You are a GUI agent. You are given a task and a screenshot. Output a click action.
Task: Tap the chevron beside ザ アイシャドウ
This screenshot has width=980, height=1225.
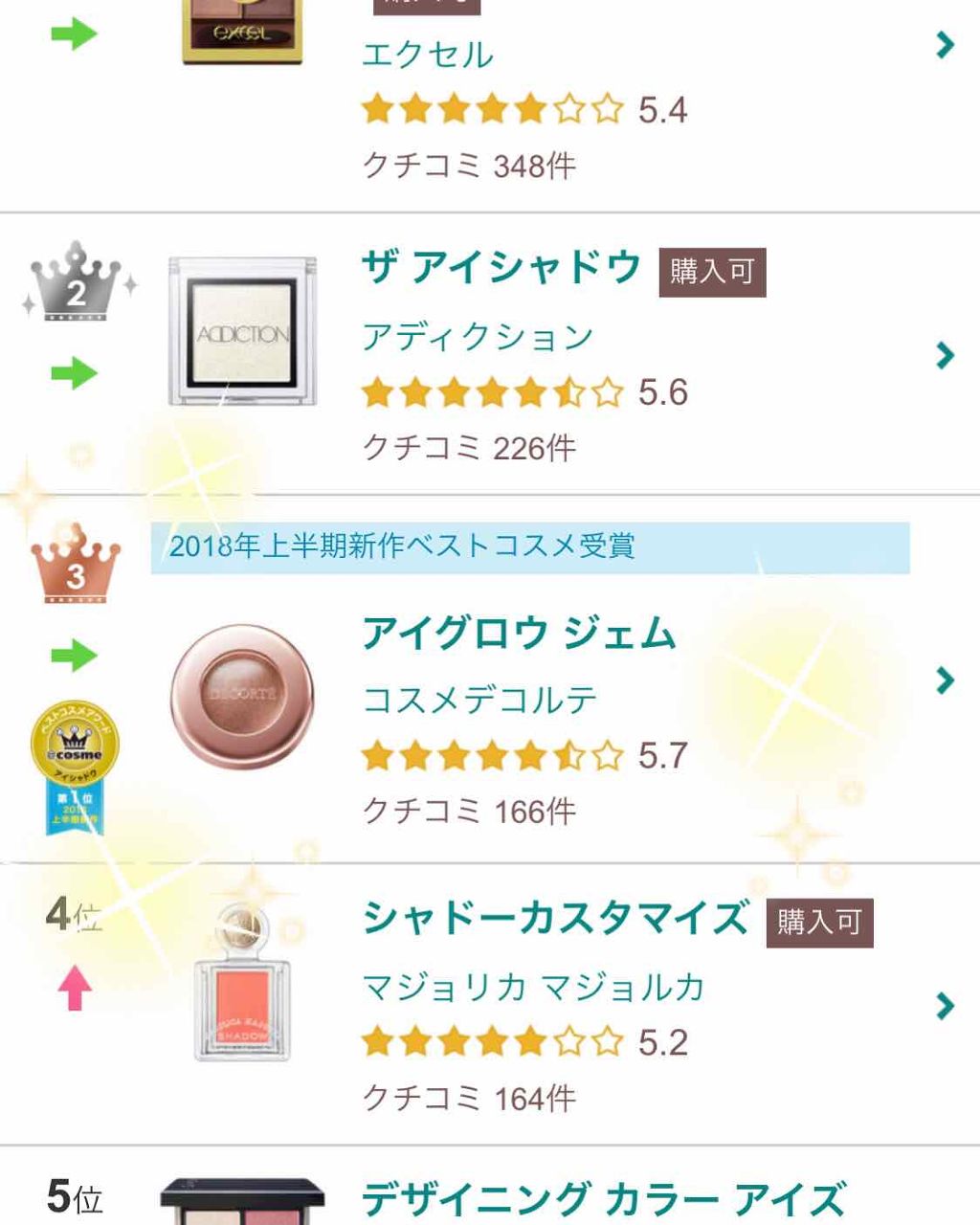point(945,355)
